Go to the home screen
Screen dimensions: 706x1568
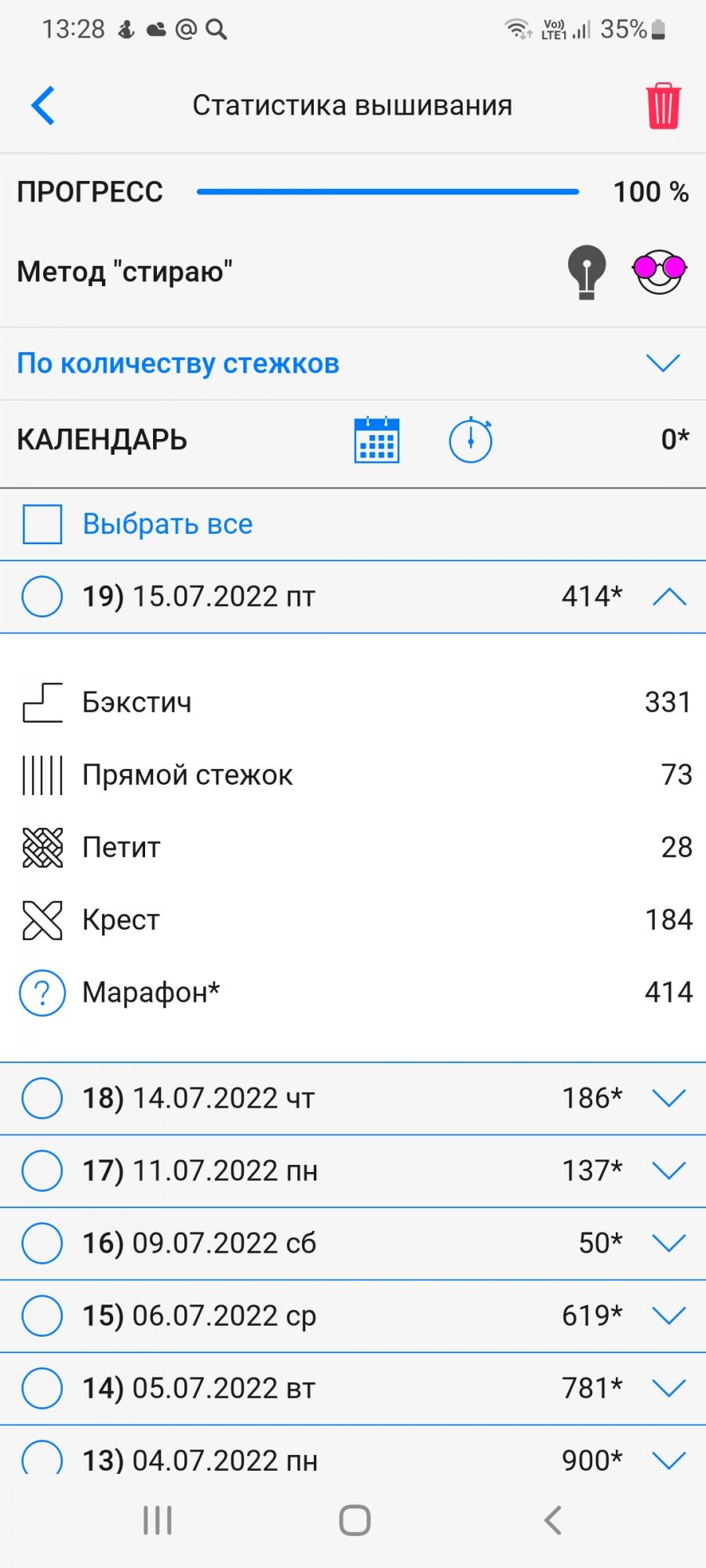coord(355,1520)
